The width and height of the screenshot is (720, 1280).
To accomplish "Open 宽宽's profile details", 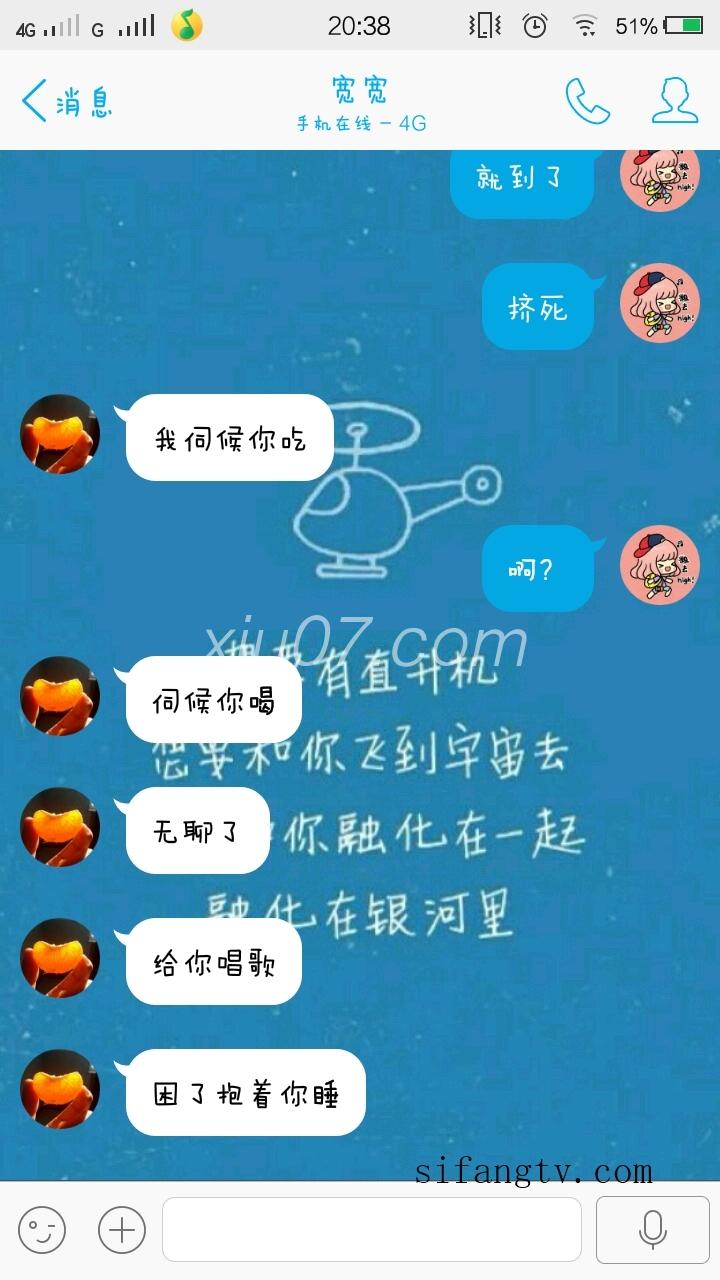I will (674, 100).
